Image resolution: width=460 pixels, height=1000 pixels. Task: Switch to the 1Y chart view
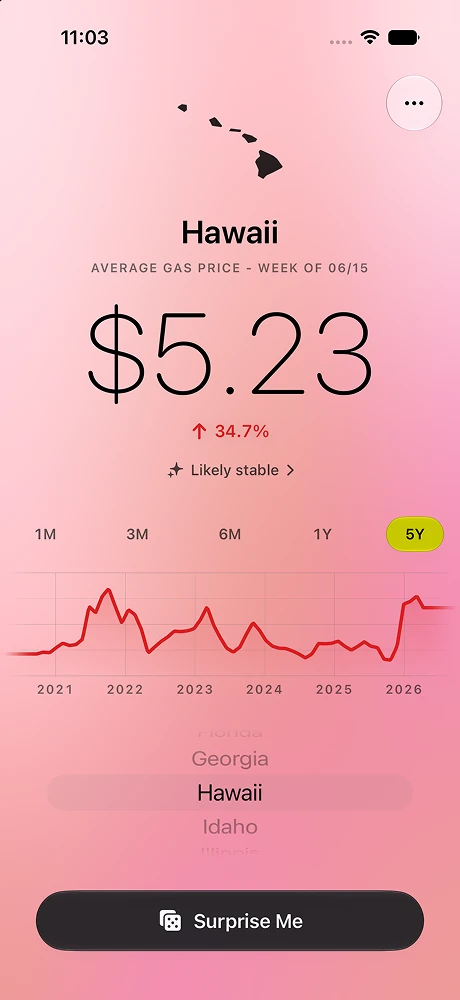(x=322, y=534)
